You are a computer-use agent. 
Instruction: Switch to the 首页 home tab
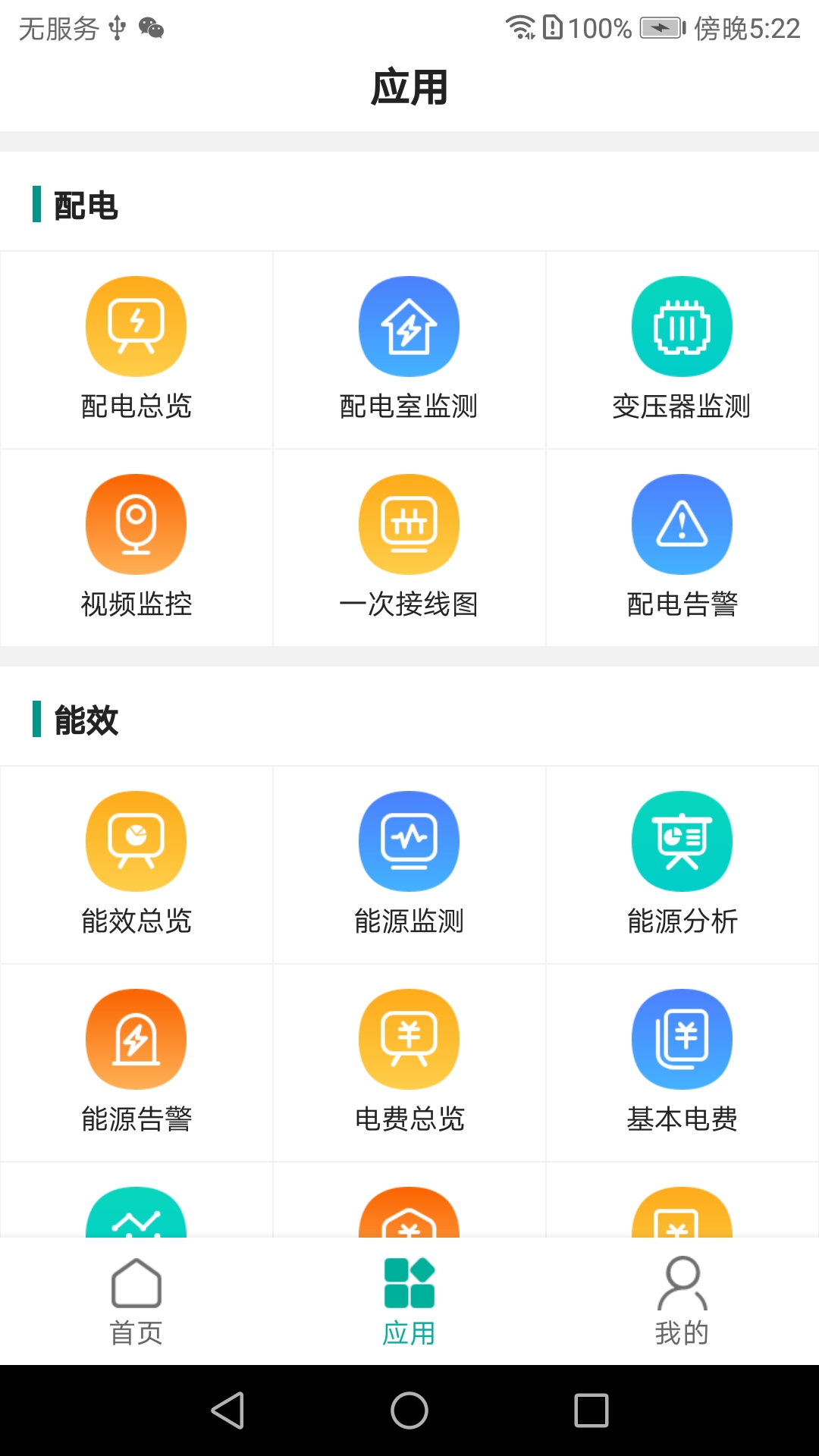tap(136, 1301)
